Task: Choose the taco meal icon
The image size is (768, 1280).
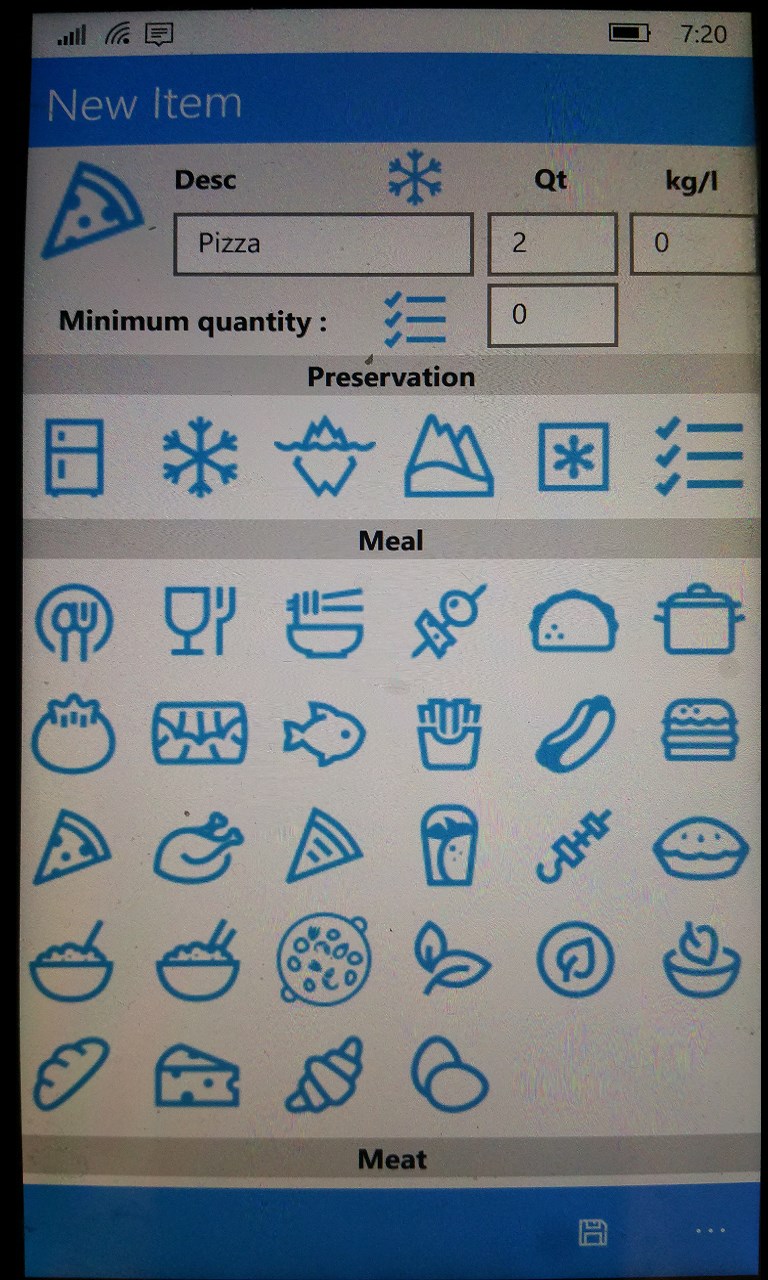Action: pyautogui.click(x=573, y=625)
